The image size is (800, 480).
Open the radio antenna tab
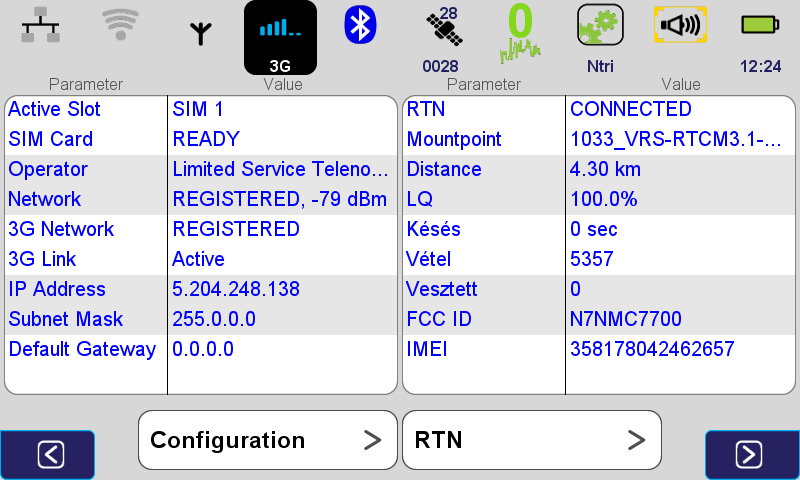pyautogui.click(x=201, y=33)
